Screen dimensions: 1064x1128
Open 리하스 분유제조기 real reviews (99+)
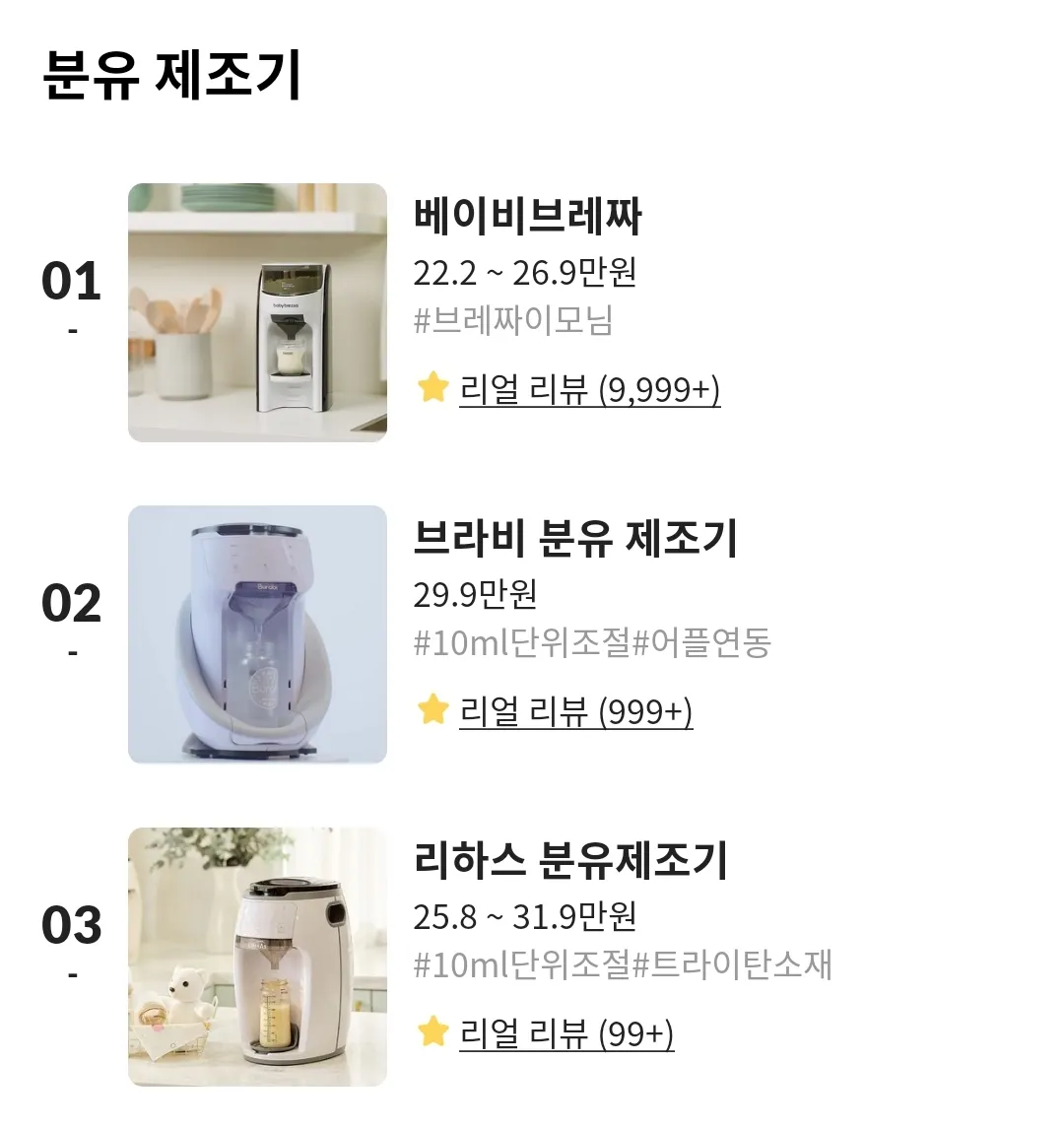click(x=566, y=1033)
